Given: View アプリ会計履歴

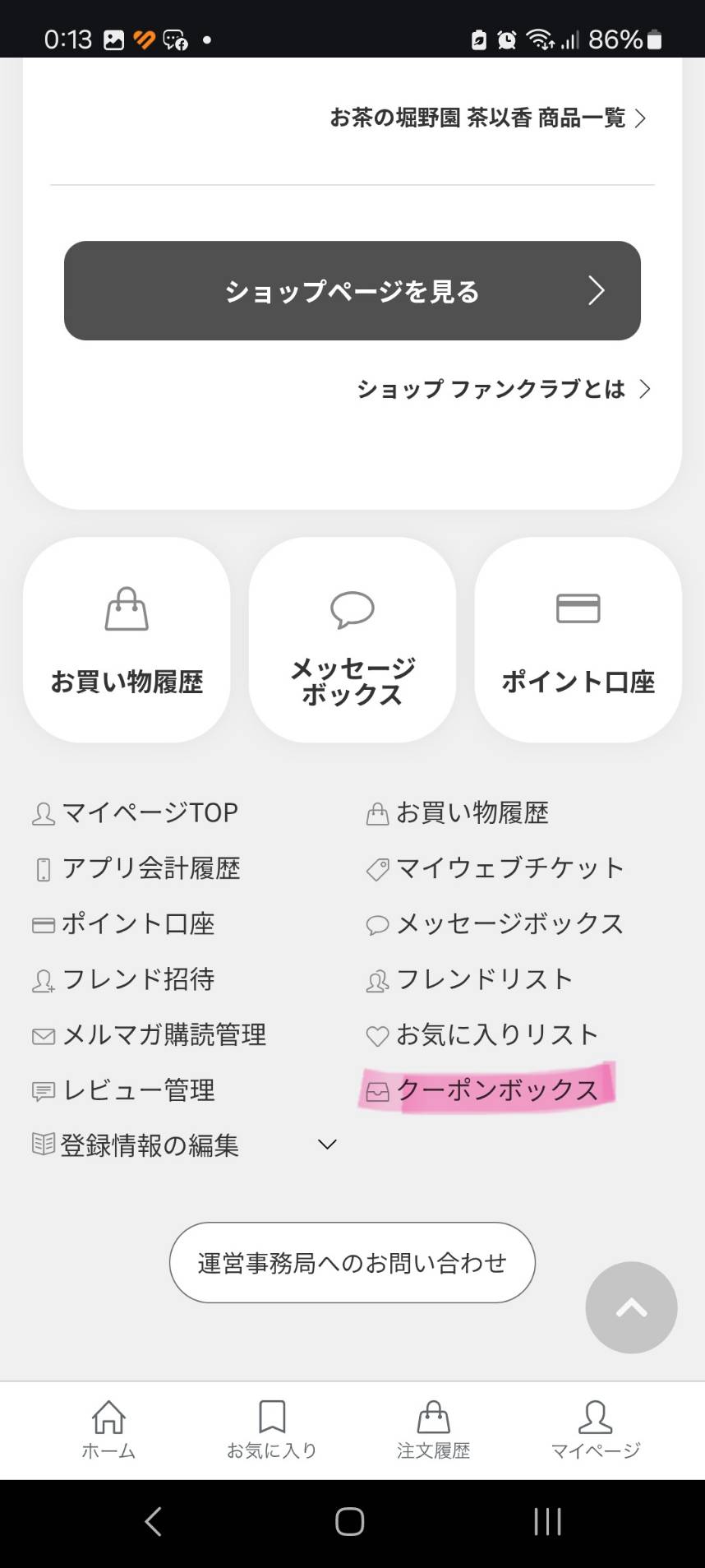Looking at the screenshot, I should click(137, 868).
